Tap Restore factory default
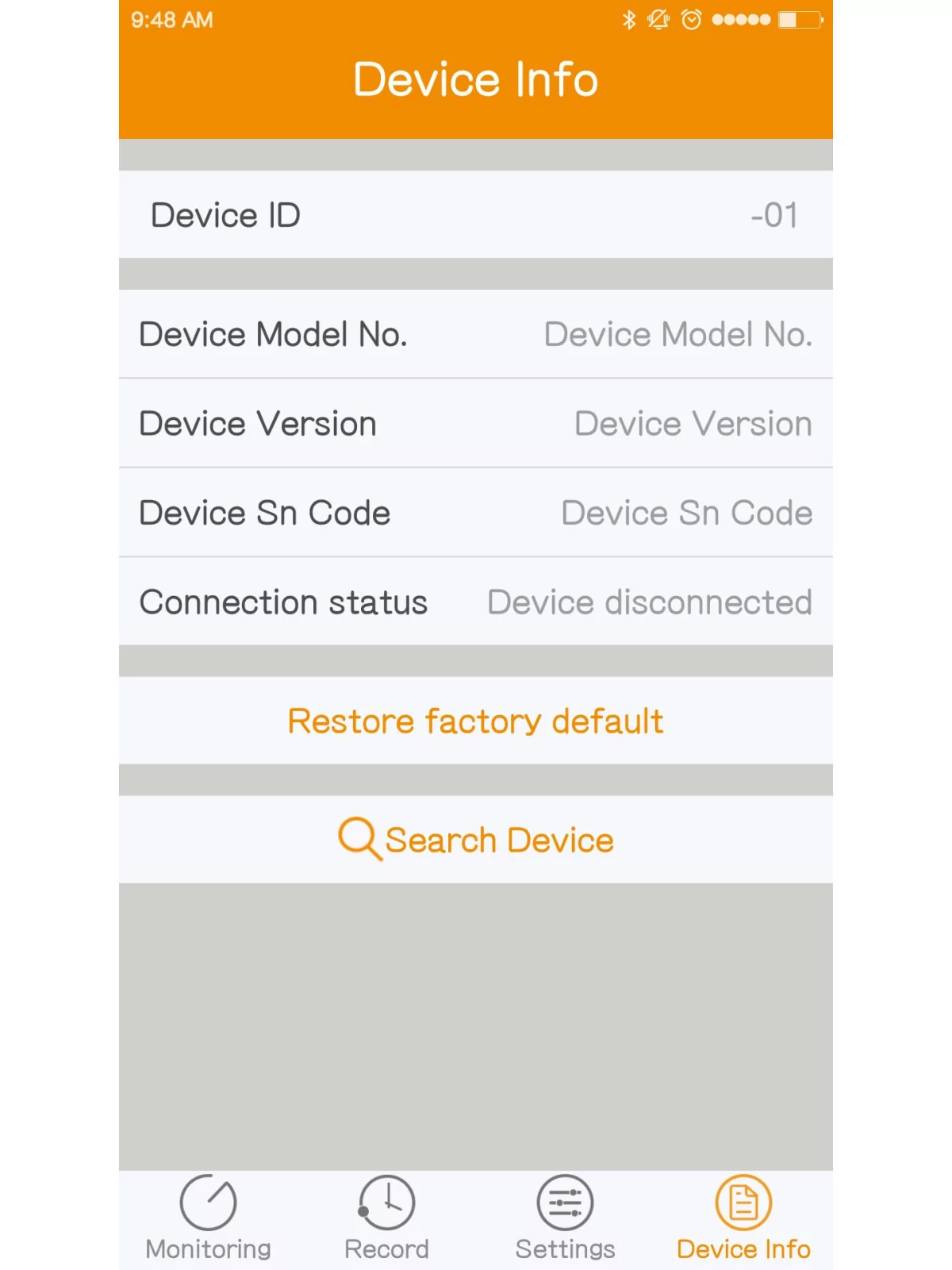The image size is (952, 1270). pos(476,721)
